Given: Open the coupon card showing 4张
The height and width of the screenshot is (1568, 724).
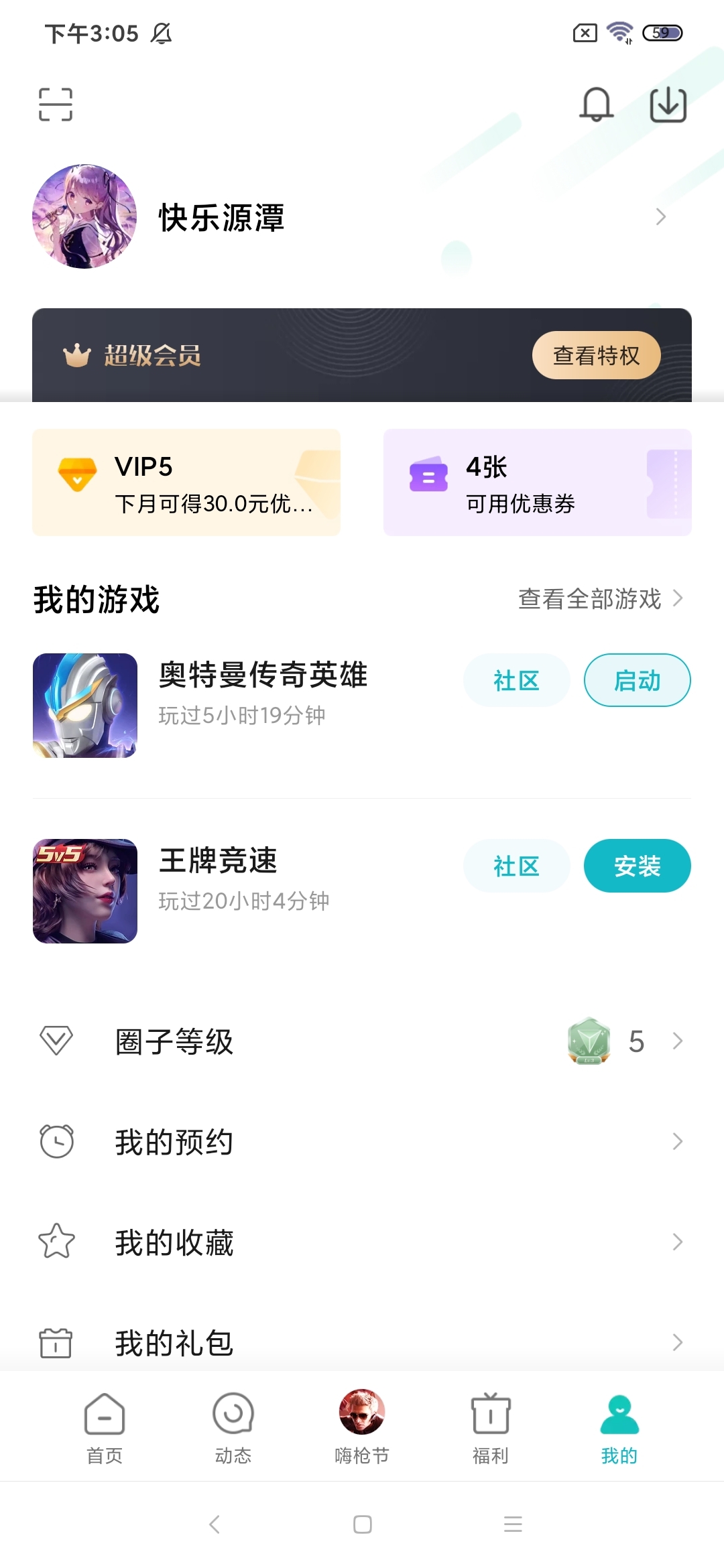Looking at the screenshot, I should tap(537, 482).
